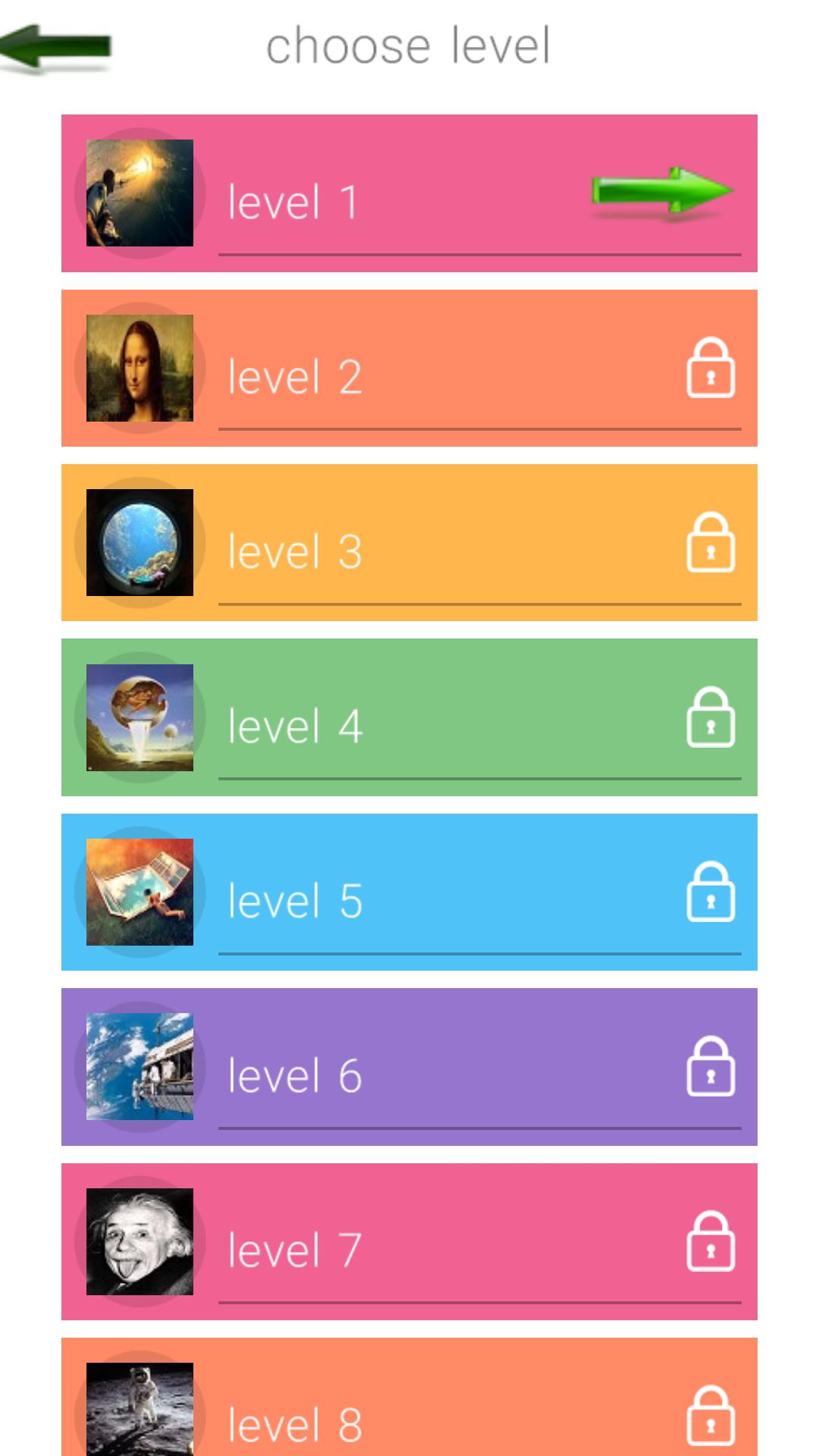Start level 1 with the green right arrow
Screen dimensions: 819x1456
coord(662,193)
